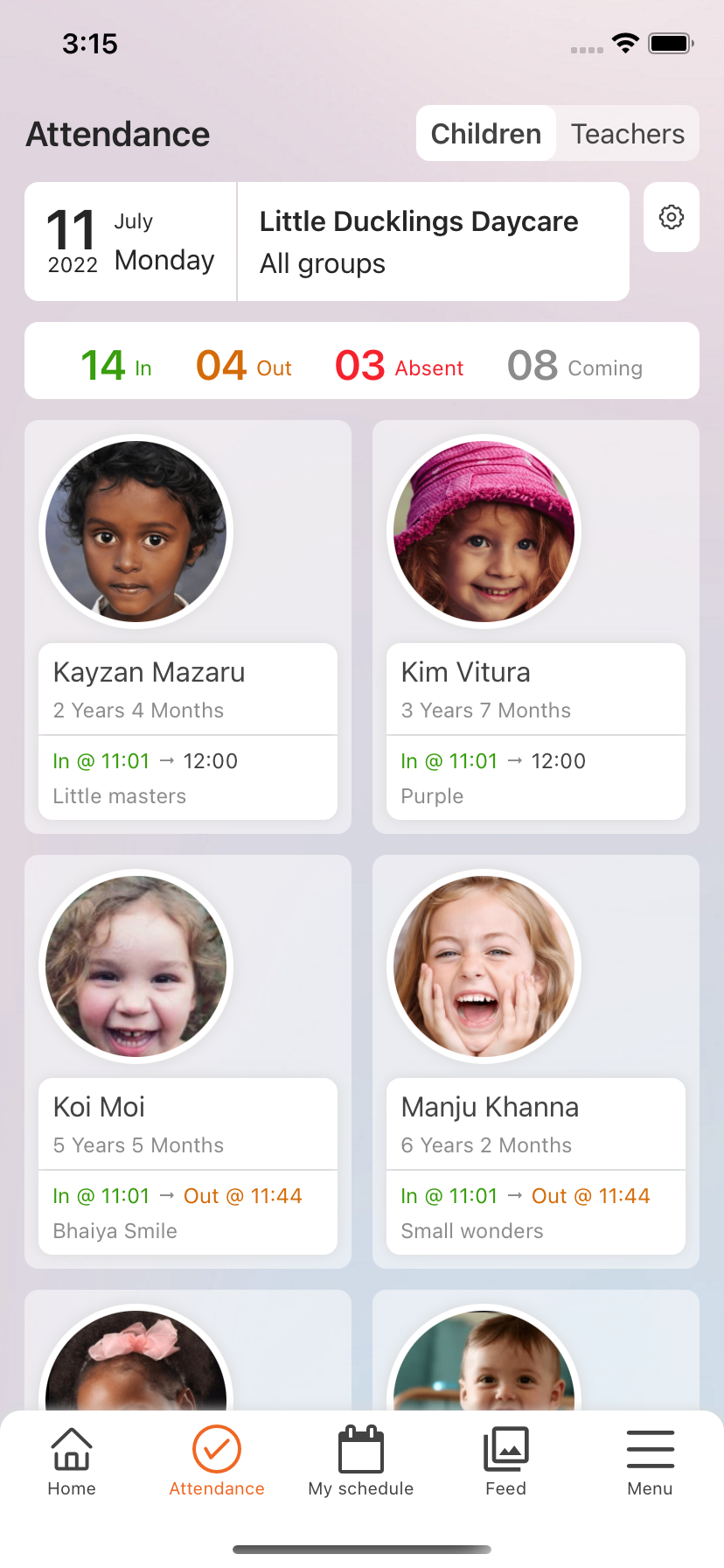Go to the Home tab
Image resolution: width=724 pixels, height=1568 pixels.
[x=72, y=1461]
